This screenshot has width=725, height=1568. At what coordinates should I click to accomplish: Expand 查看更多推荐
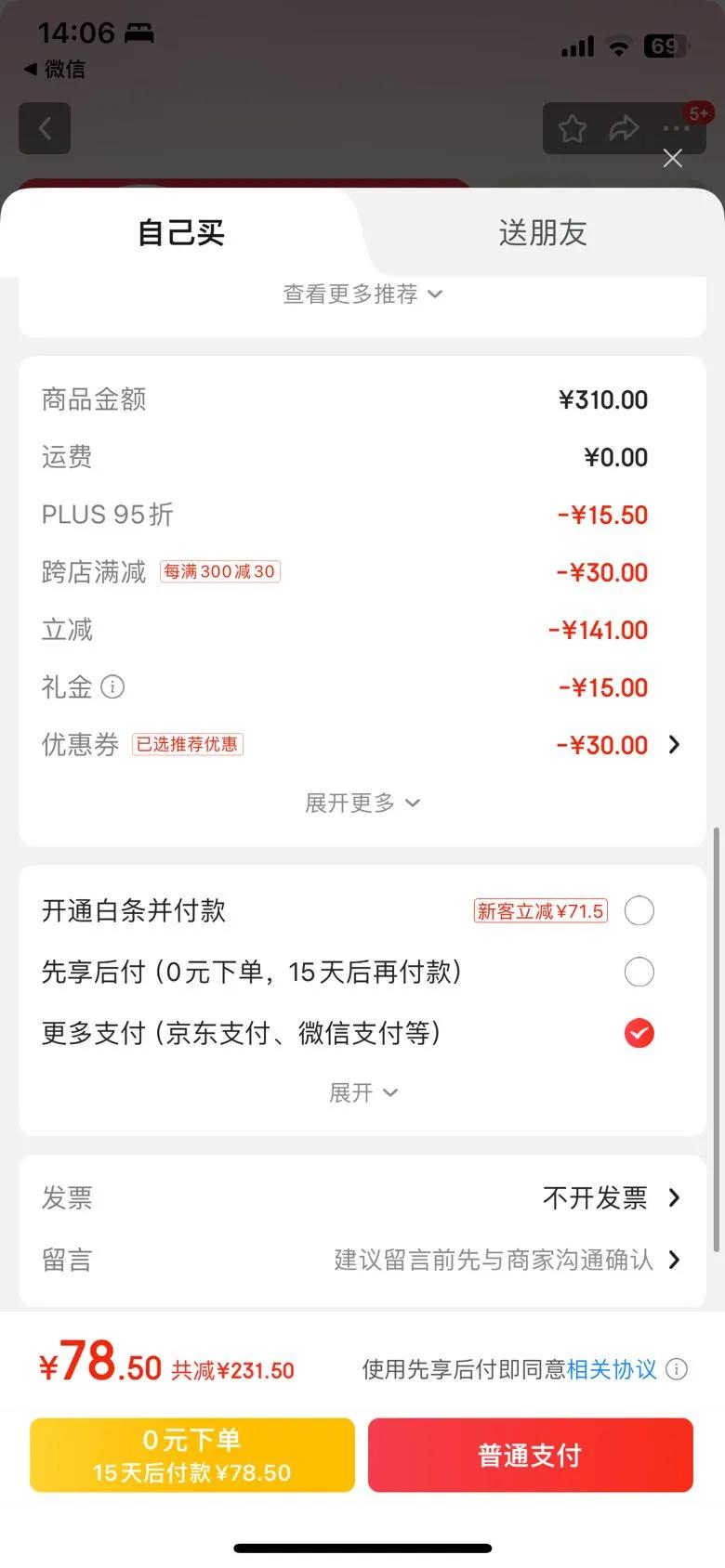tap(362, 294)
